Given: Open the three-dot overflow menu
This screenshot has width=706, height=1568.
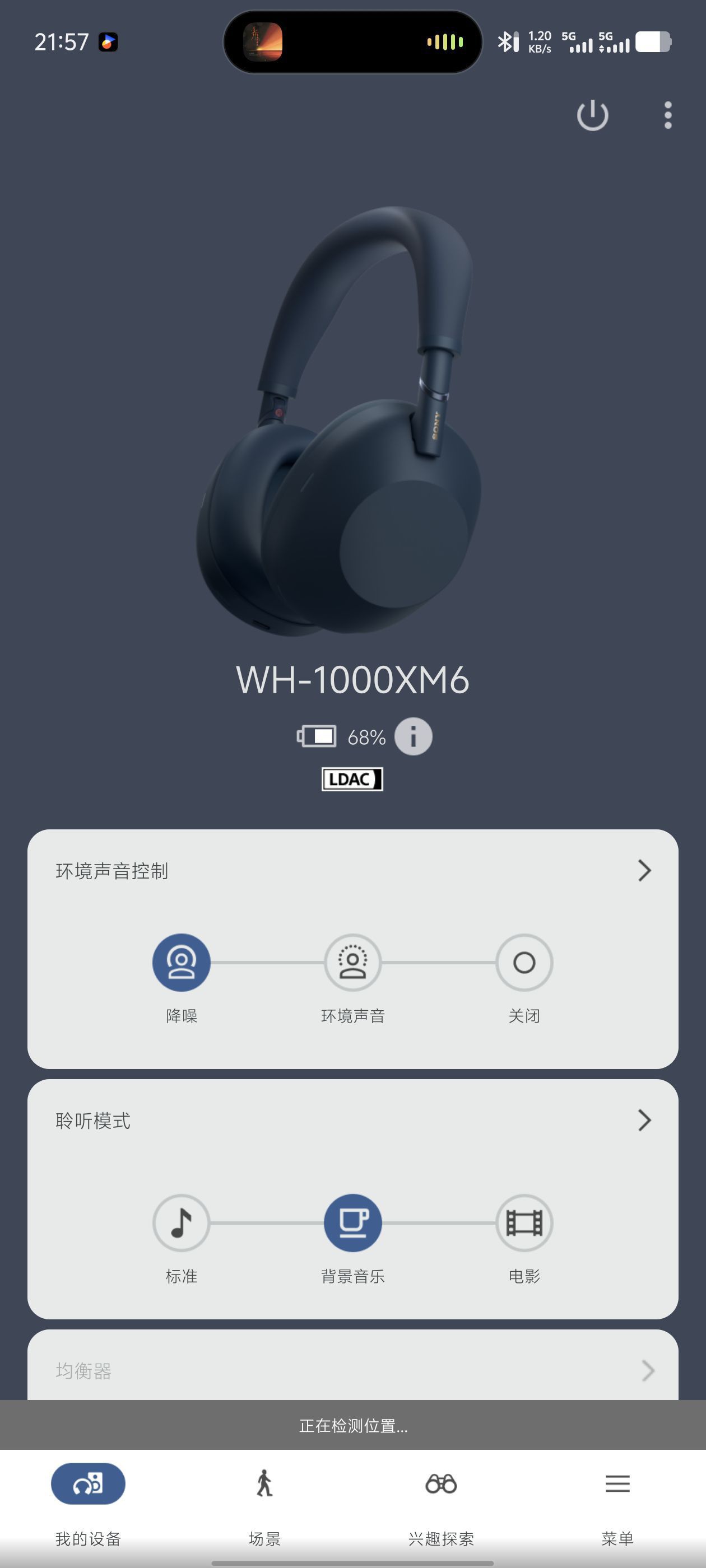Looking at the screenshot, I should (668, 115).
